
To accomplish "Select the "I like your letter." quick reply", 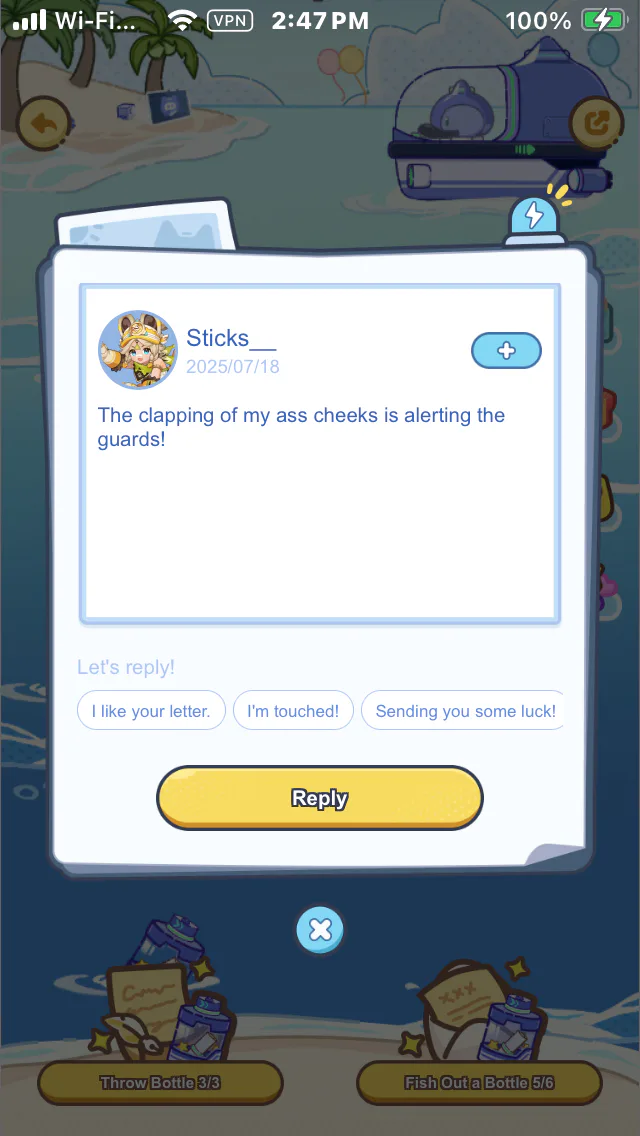I will pos(151,711).
